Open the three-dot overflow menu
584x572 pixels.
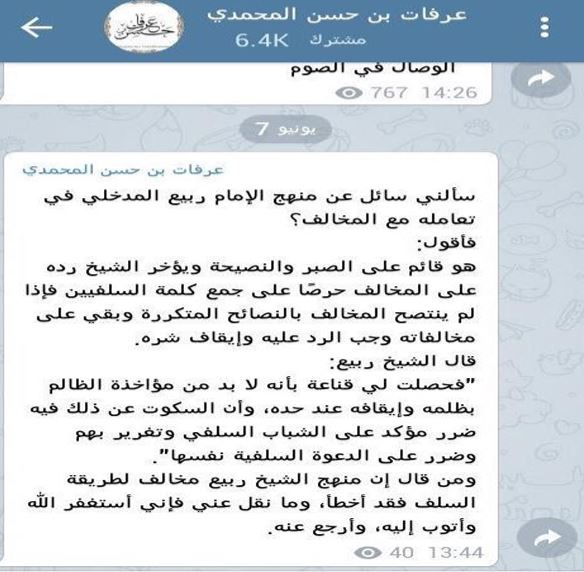pos(544,27)
